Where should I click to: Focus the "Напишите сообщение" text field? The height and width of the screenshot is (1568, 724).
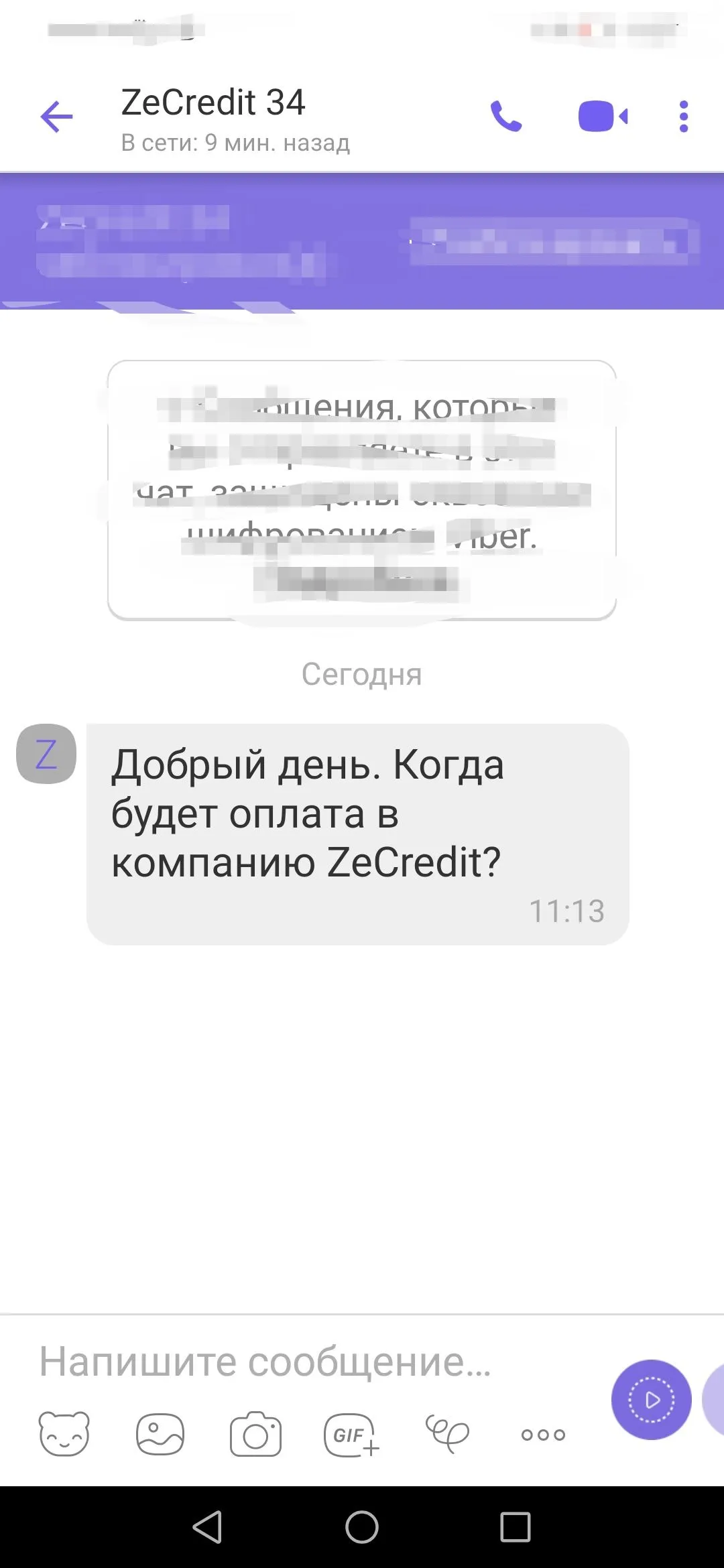click(x=302, y=1362)
